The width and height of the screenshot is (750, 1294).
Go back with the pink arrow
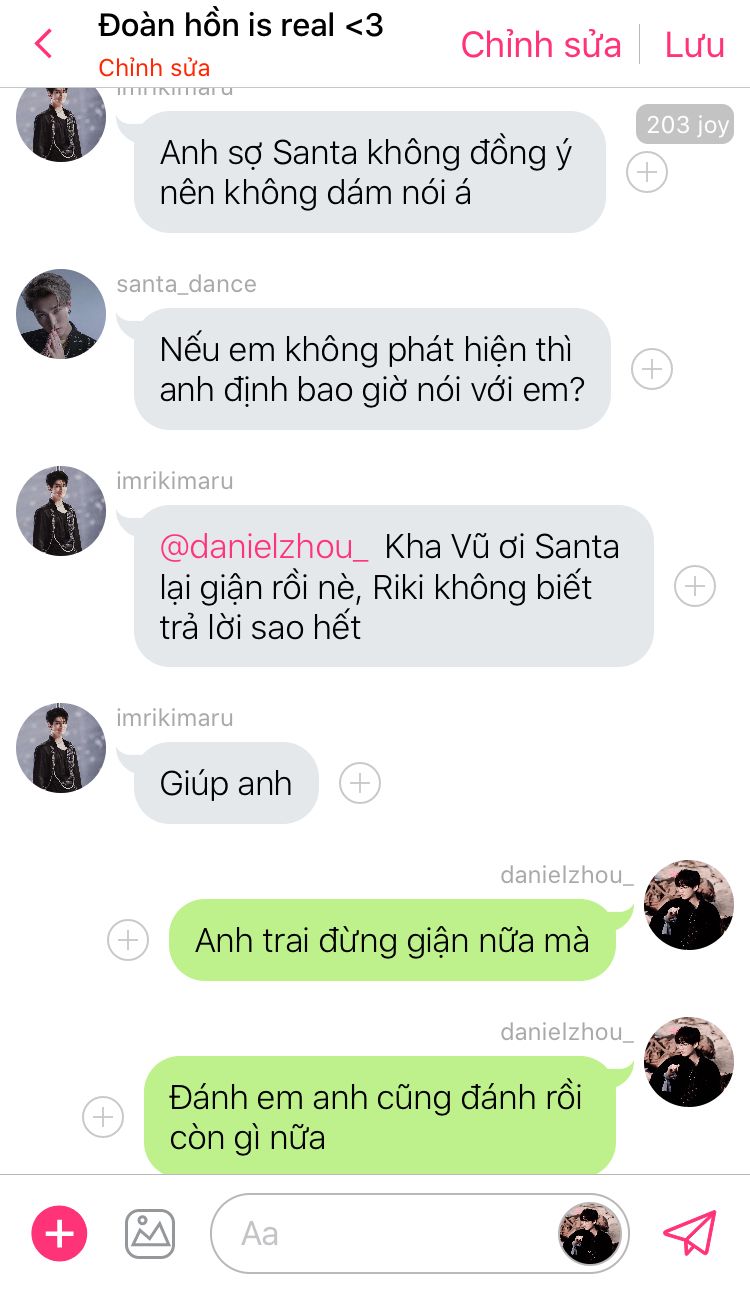[x=43, y=44]
